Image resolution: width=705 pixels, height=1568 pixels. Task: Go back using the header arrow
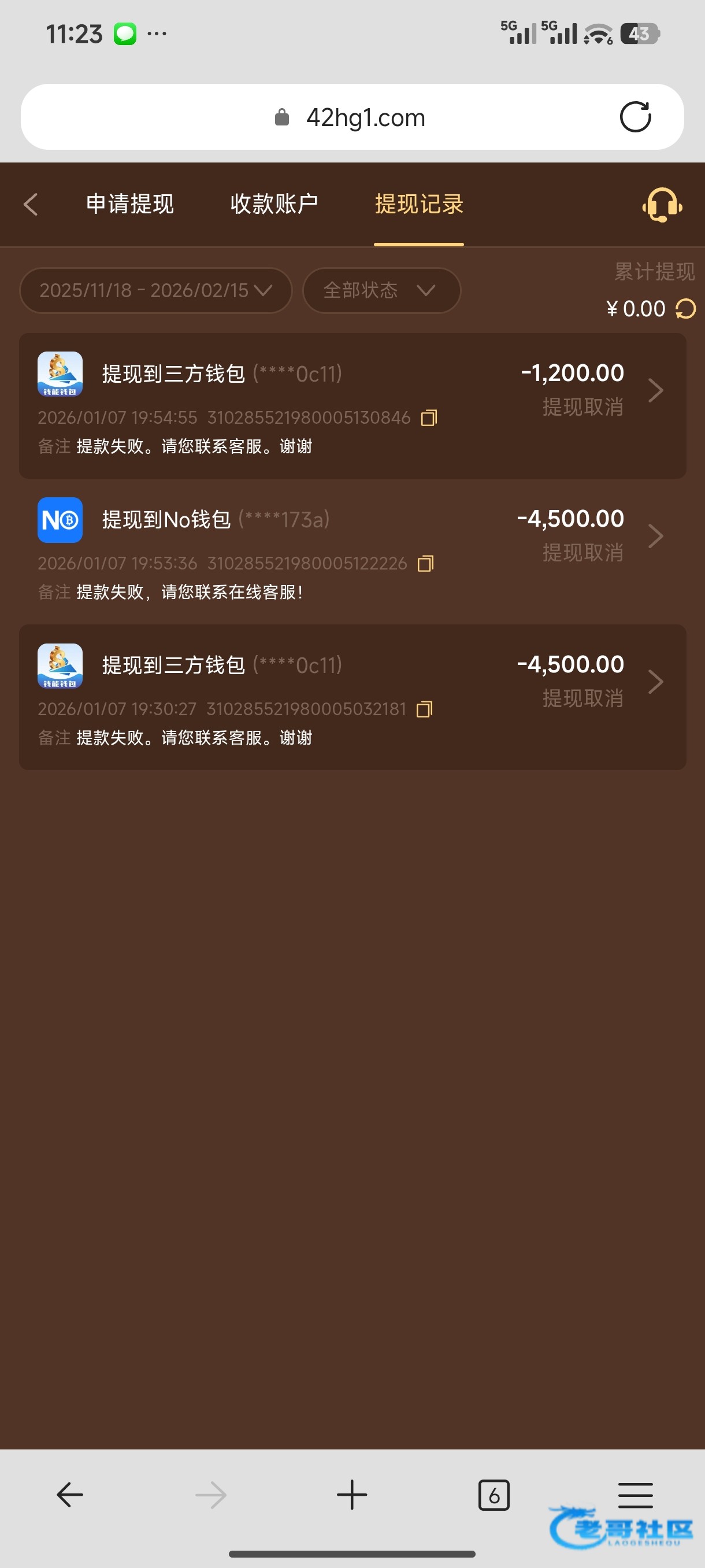pyautogui.click(x=31, y=205)
